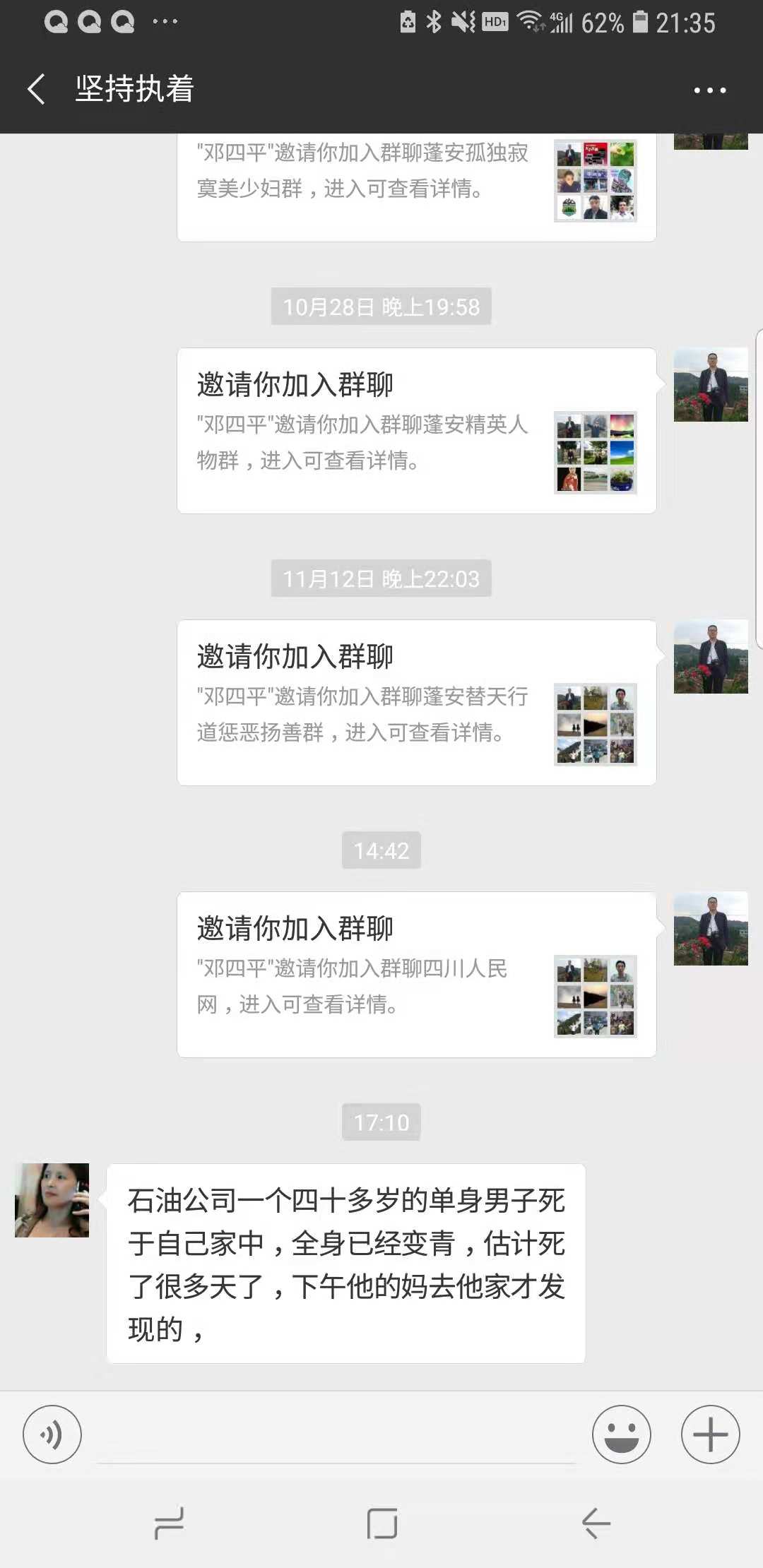Open the chat info overflow menu
Screen dimensions: 763x1568
coord(709,90)
